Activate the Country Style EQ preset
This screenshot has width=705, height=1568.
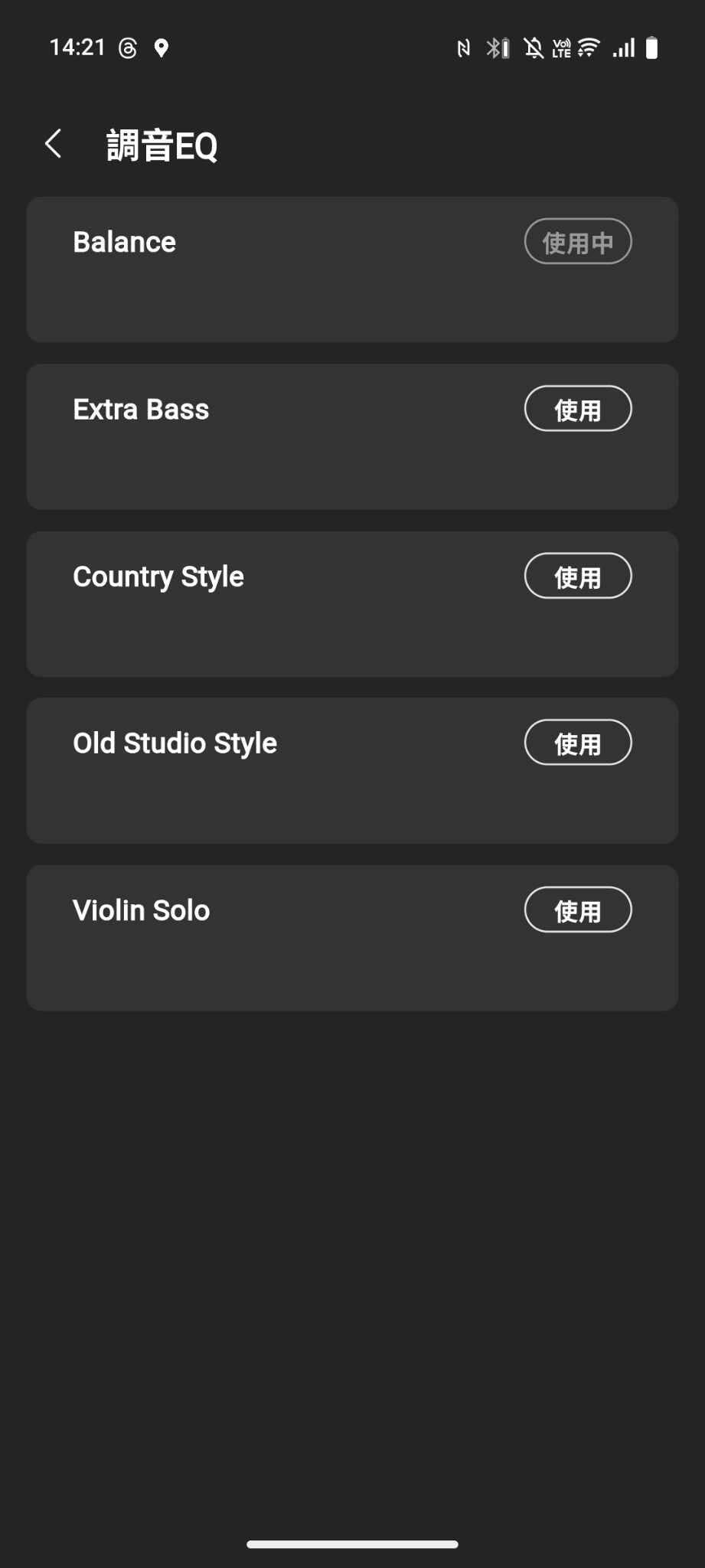click(x=578, y=576)
